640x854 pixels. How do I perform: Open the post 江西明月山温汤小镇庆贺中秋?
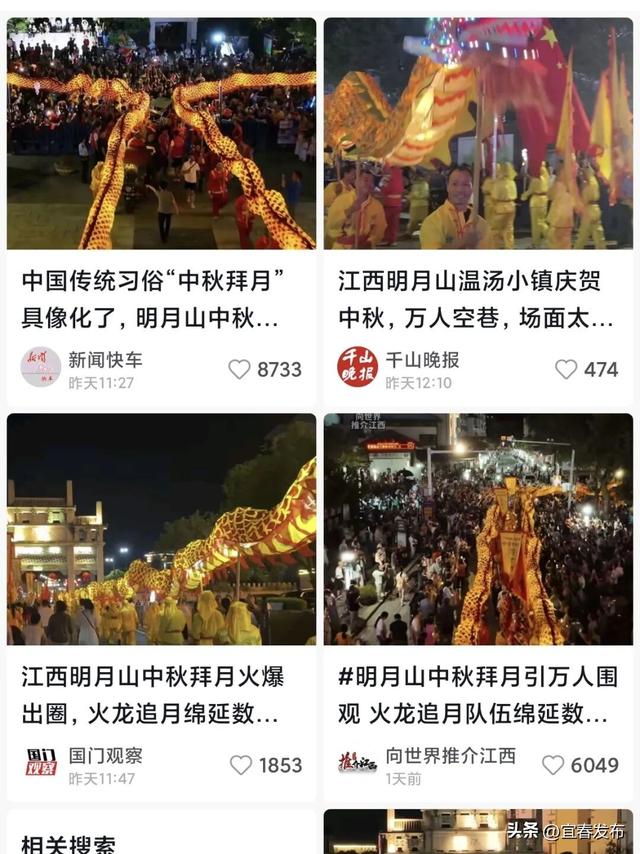pyautogui.click(x=478, y=134)
